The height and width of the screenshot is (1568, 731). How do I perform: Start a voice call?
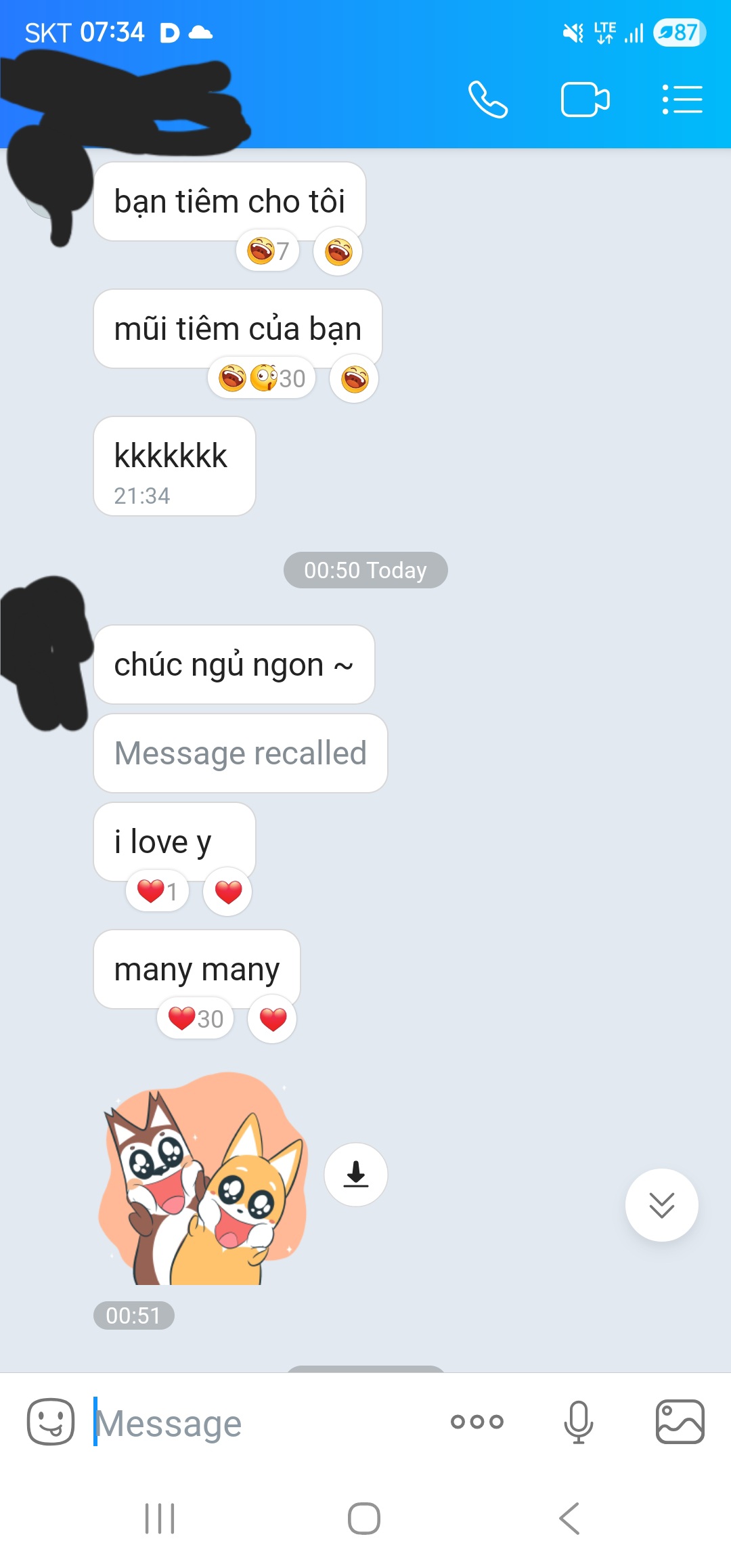(487, 100)
